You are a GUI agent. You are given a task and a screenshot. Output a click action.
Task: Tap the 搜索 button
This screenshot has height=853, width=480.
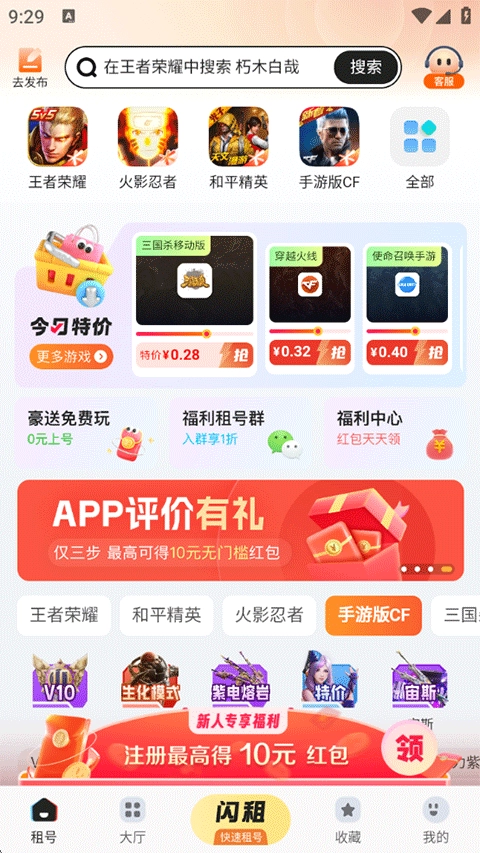365,67
